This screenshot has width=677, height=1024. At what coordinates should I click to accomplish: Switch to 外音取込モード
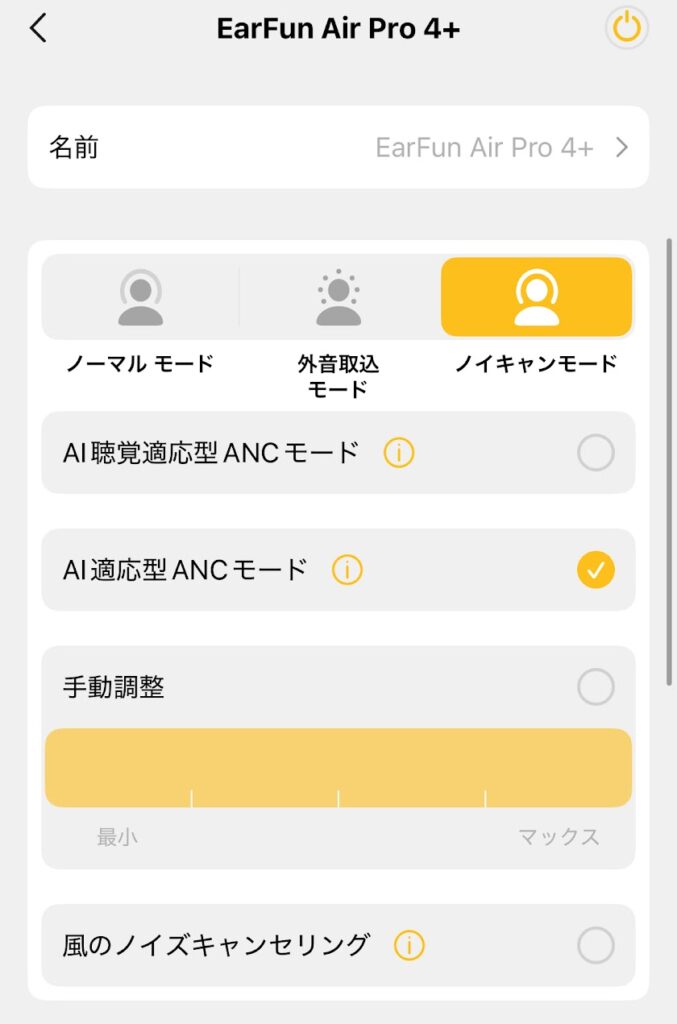[338, 298]
